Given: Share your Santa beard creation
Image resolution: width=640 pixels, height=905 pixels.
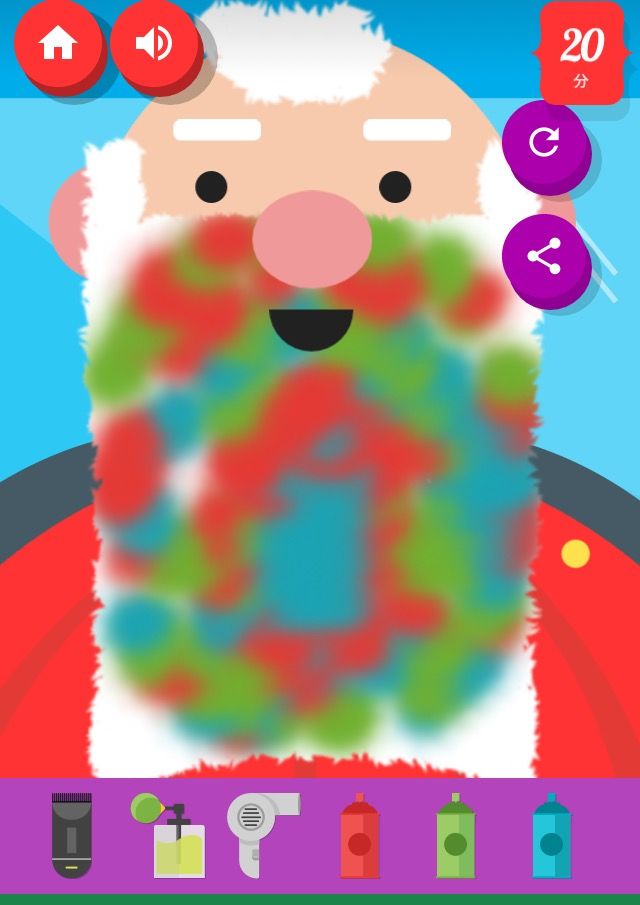Looking at the screenshot, I should coord(544,256).
